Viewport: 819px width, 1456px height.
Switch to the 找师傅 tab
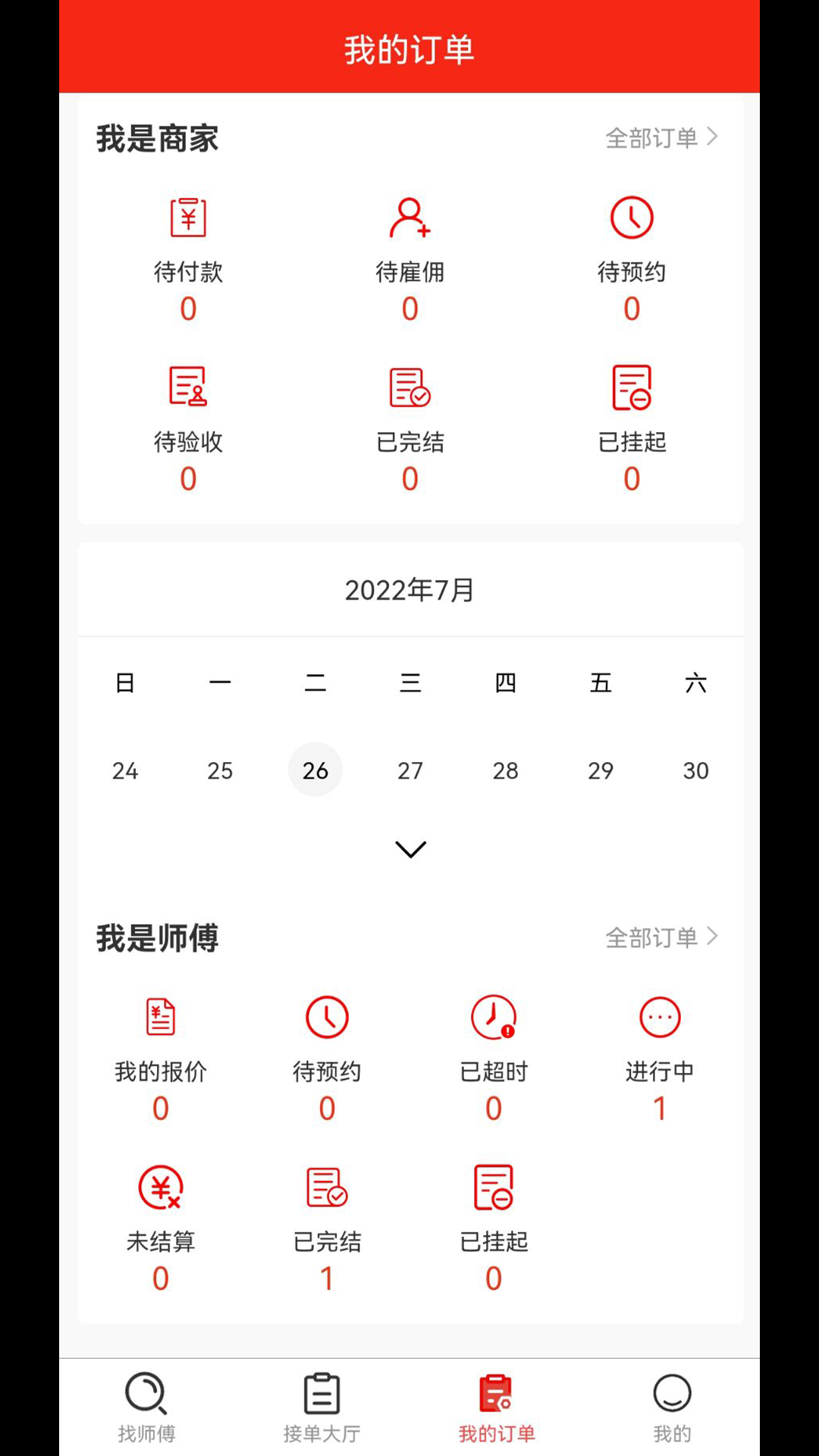tap(146, 1408)
